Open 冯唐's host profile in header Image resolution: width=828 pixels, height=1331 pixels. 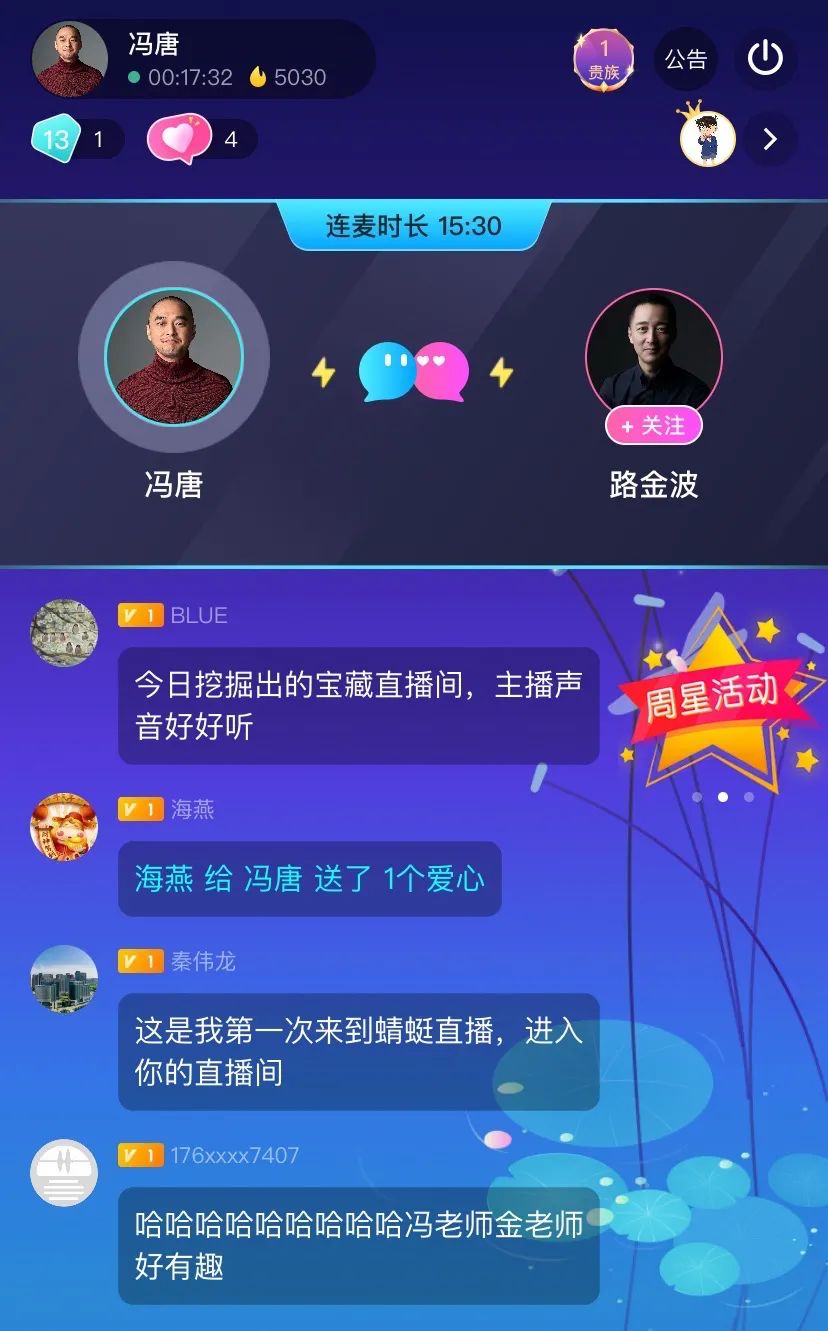(70, 60)
